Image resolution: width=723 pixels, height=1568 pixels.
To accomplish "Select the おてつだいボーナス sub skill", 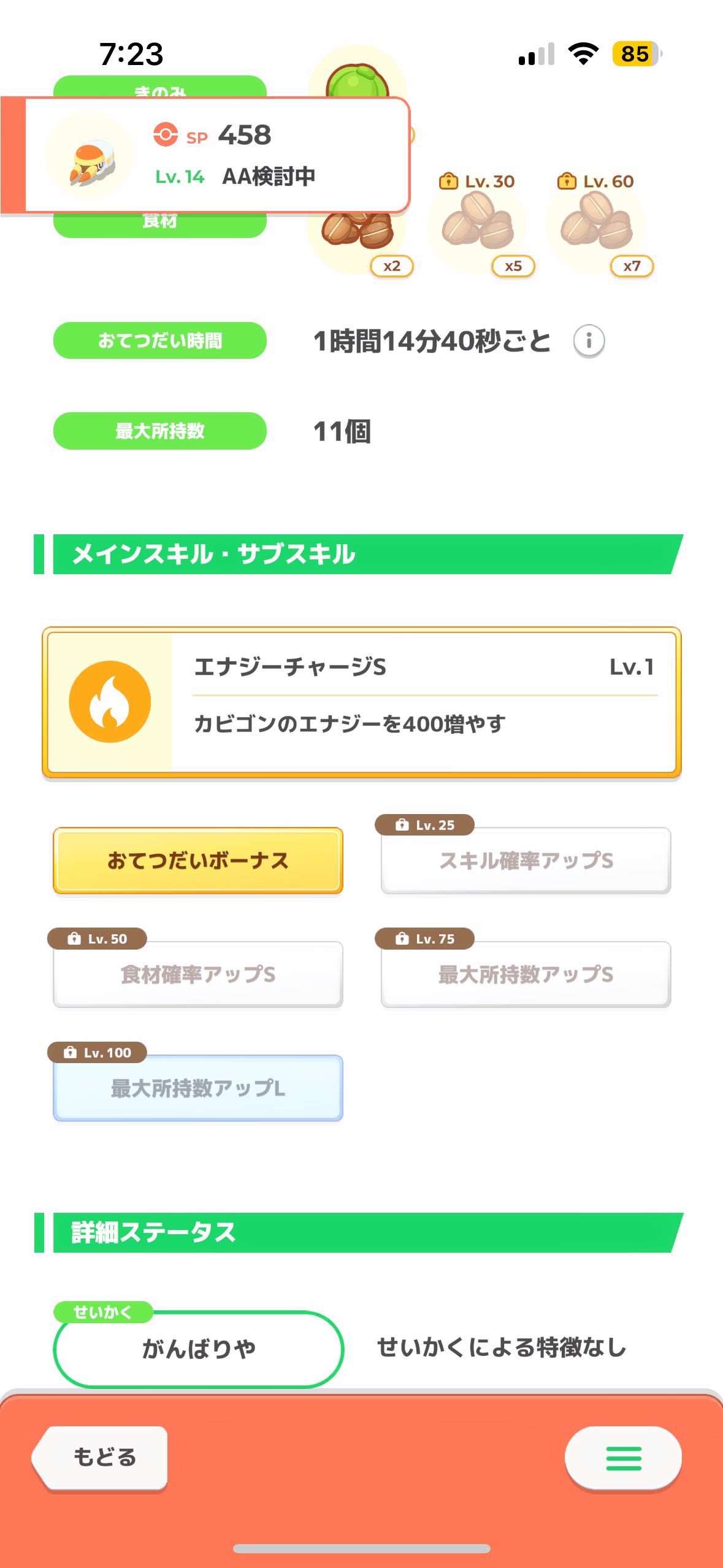I will (x=198, y=860).
